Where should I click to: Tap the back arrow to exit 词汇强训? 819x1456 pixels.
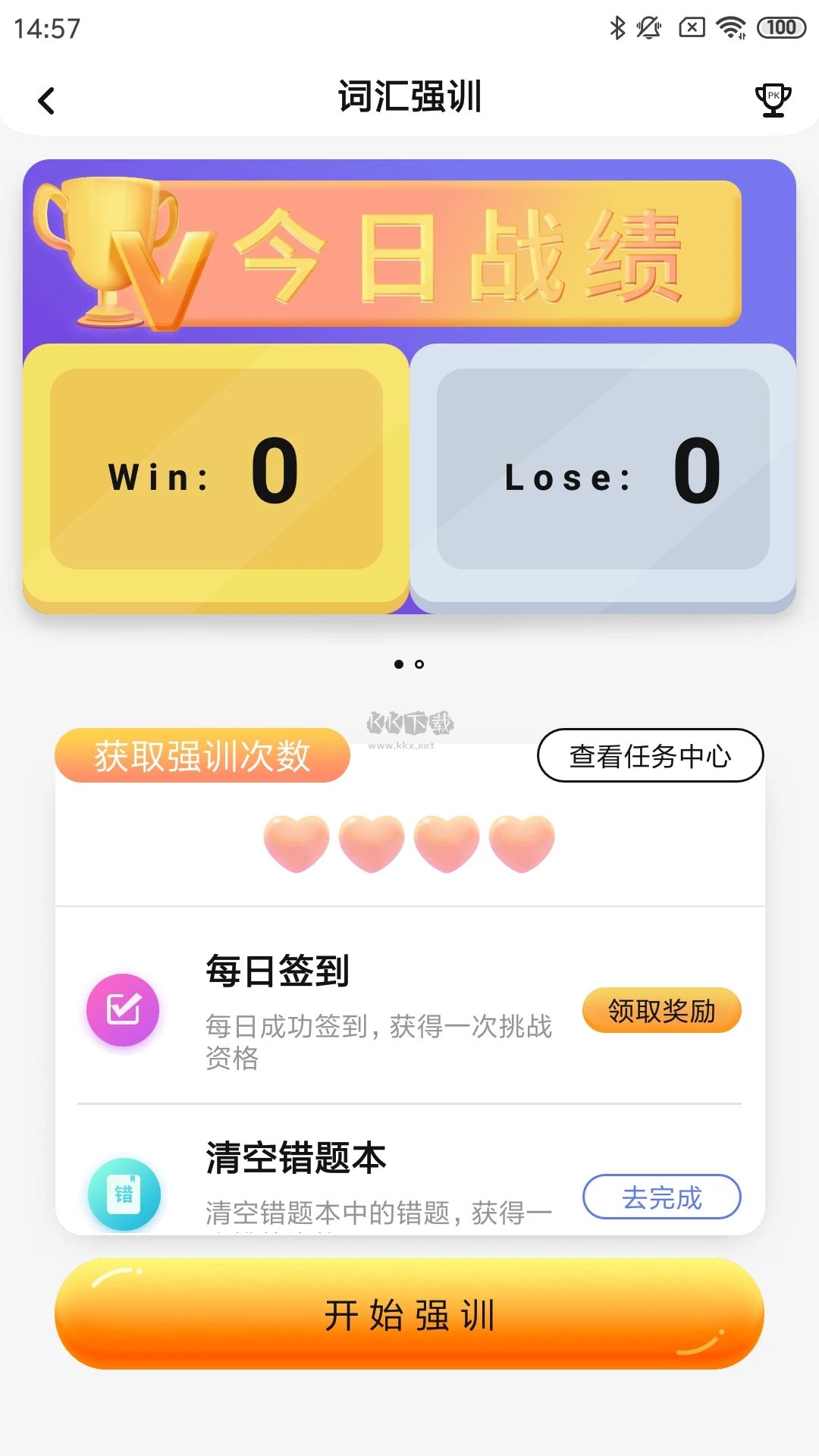pos(47,99)
